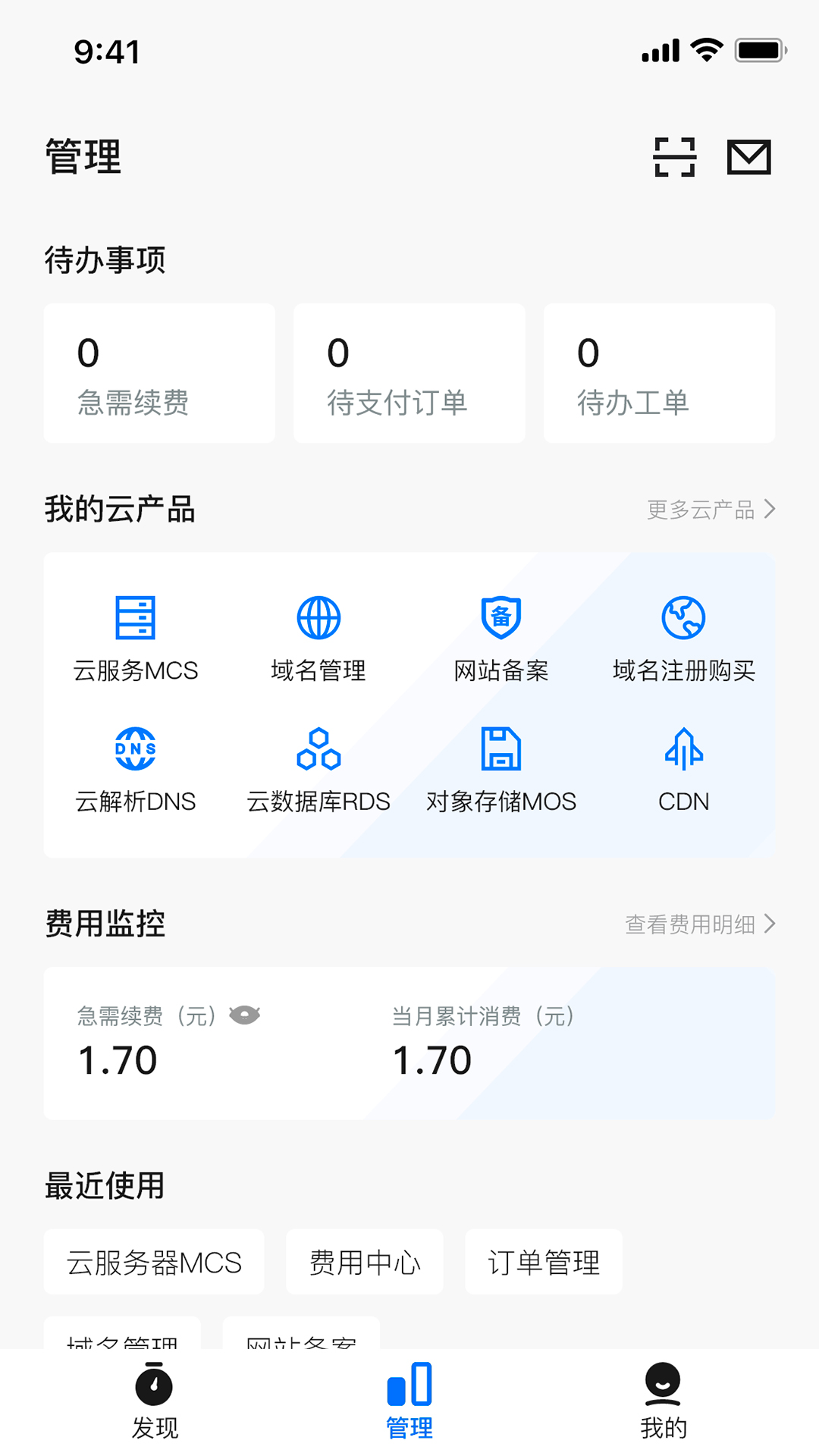The height and width of the screenshot is (1456, 819).
Task: Switch to the 发现 tab
Action: pyautogui.click(x=155, y=1401)
